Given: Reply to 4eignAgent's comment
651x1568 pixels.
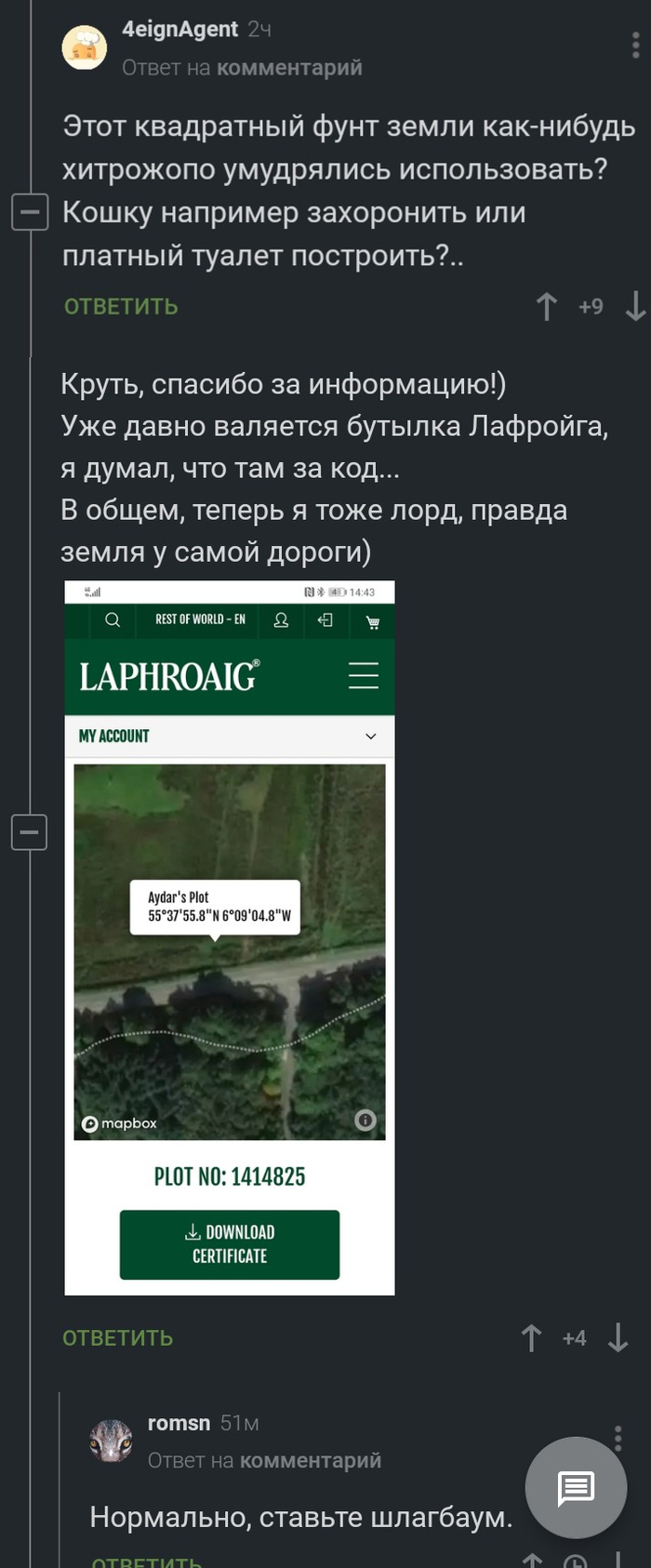Looking at the screenshot, I should 121,307.
